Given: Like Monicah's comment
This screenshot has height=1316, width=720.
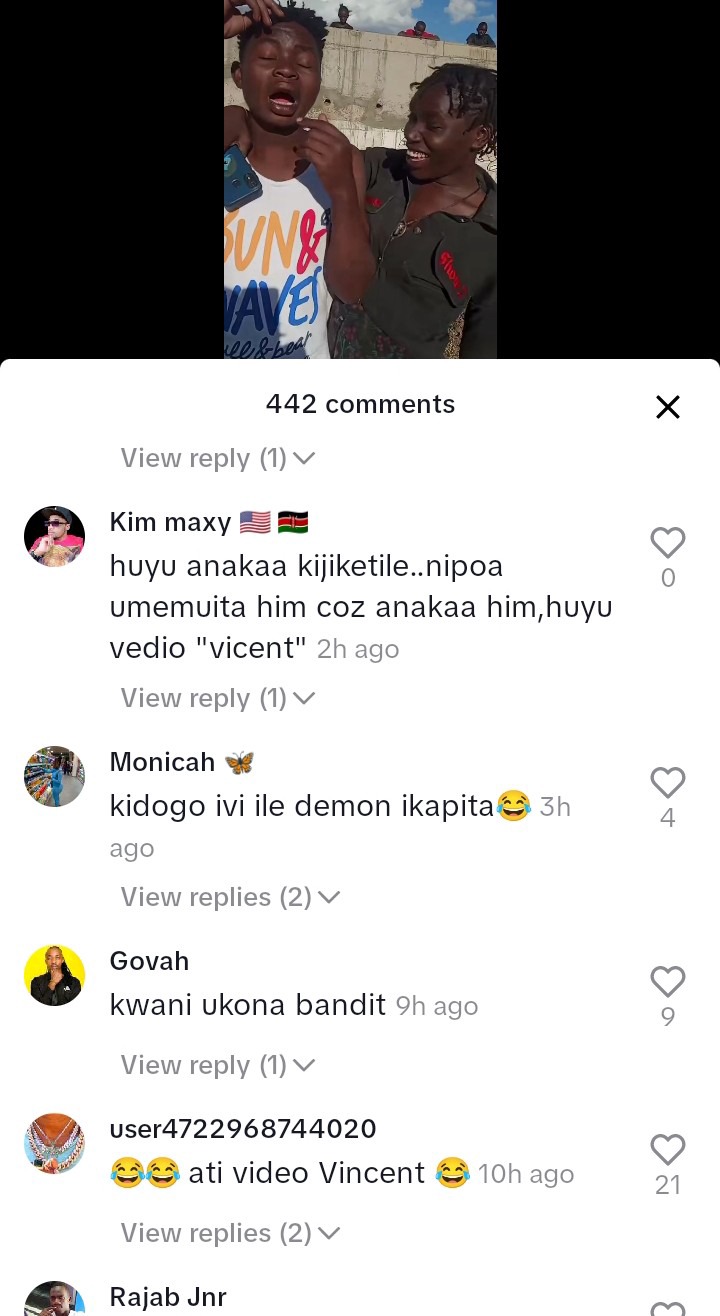Looking at the screenshot, I should coord(668,782).
